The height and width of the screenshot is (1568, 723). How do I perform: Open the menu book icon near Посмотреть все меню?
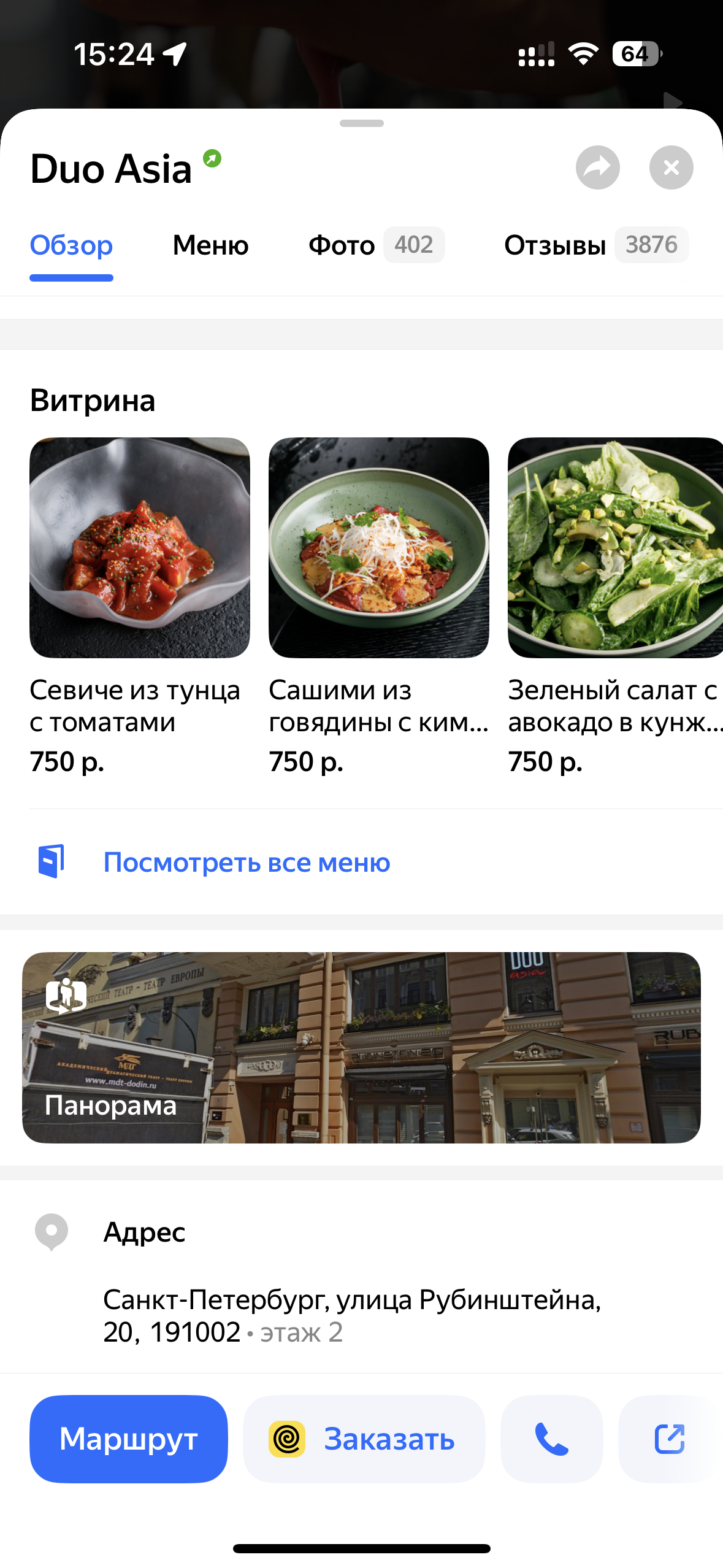[x=53, y=862]
